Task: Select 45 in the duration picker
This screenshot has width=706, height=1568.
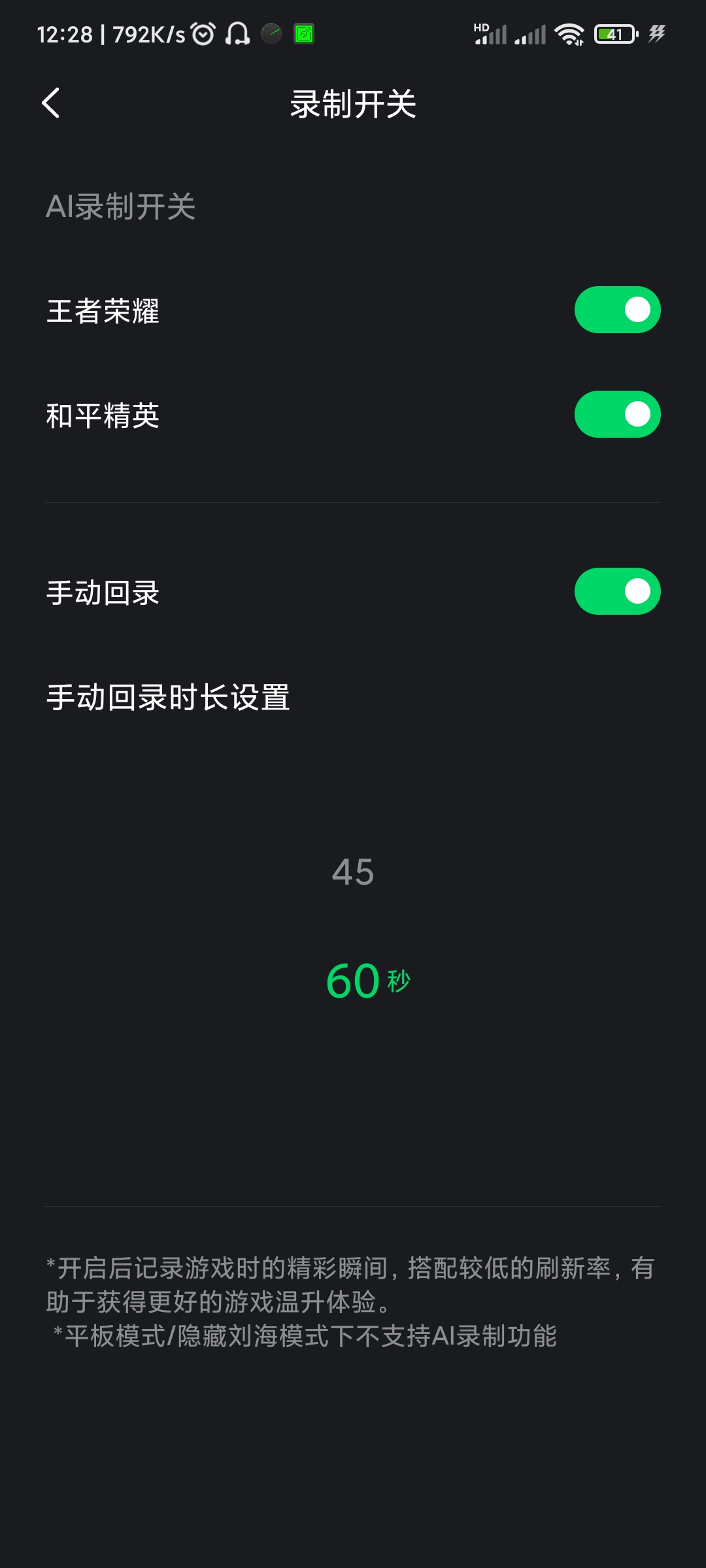Action: (x=353, y=872)
